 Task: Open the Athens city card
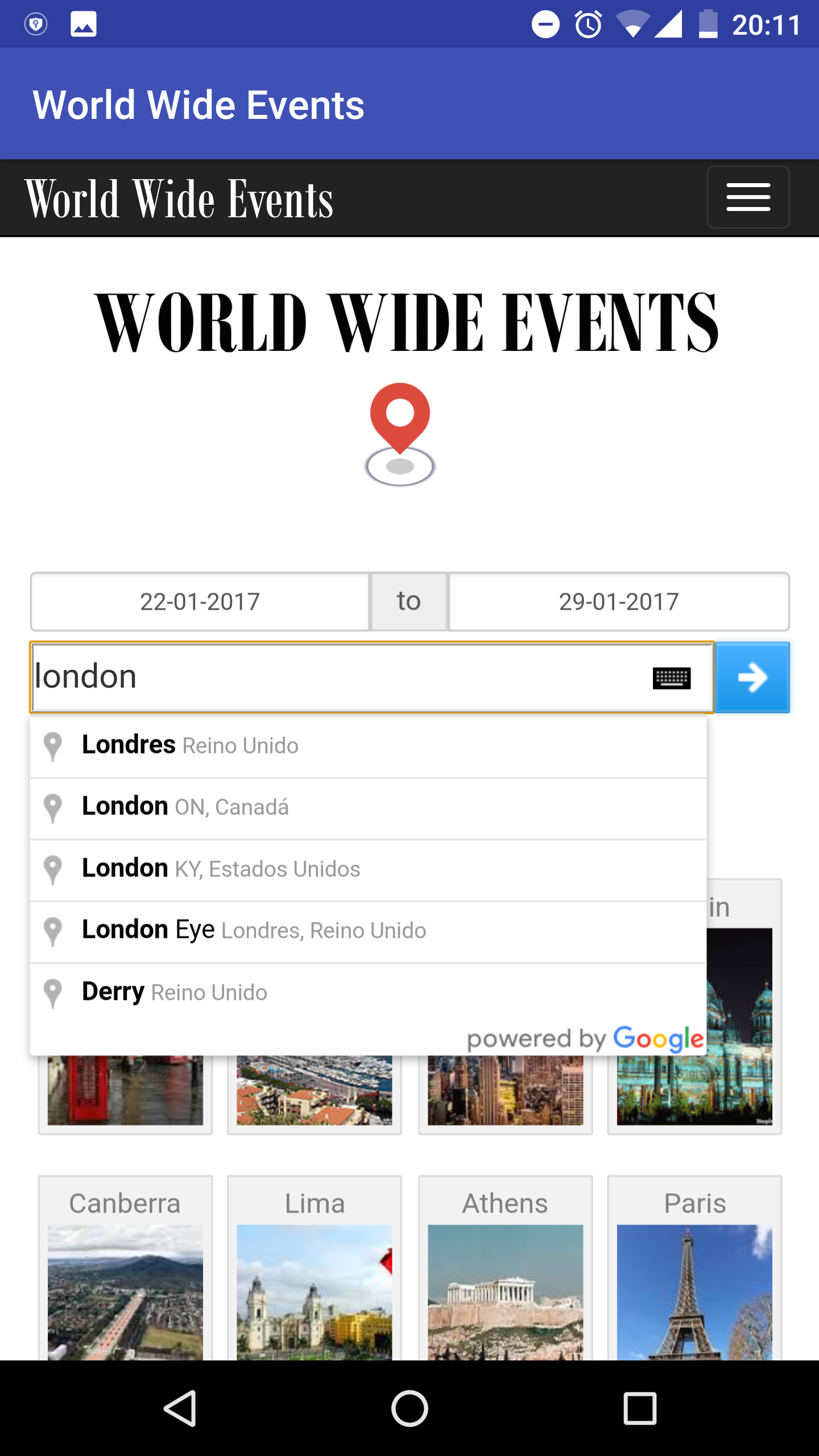[x=505, y=1268]
